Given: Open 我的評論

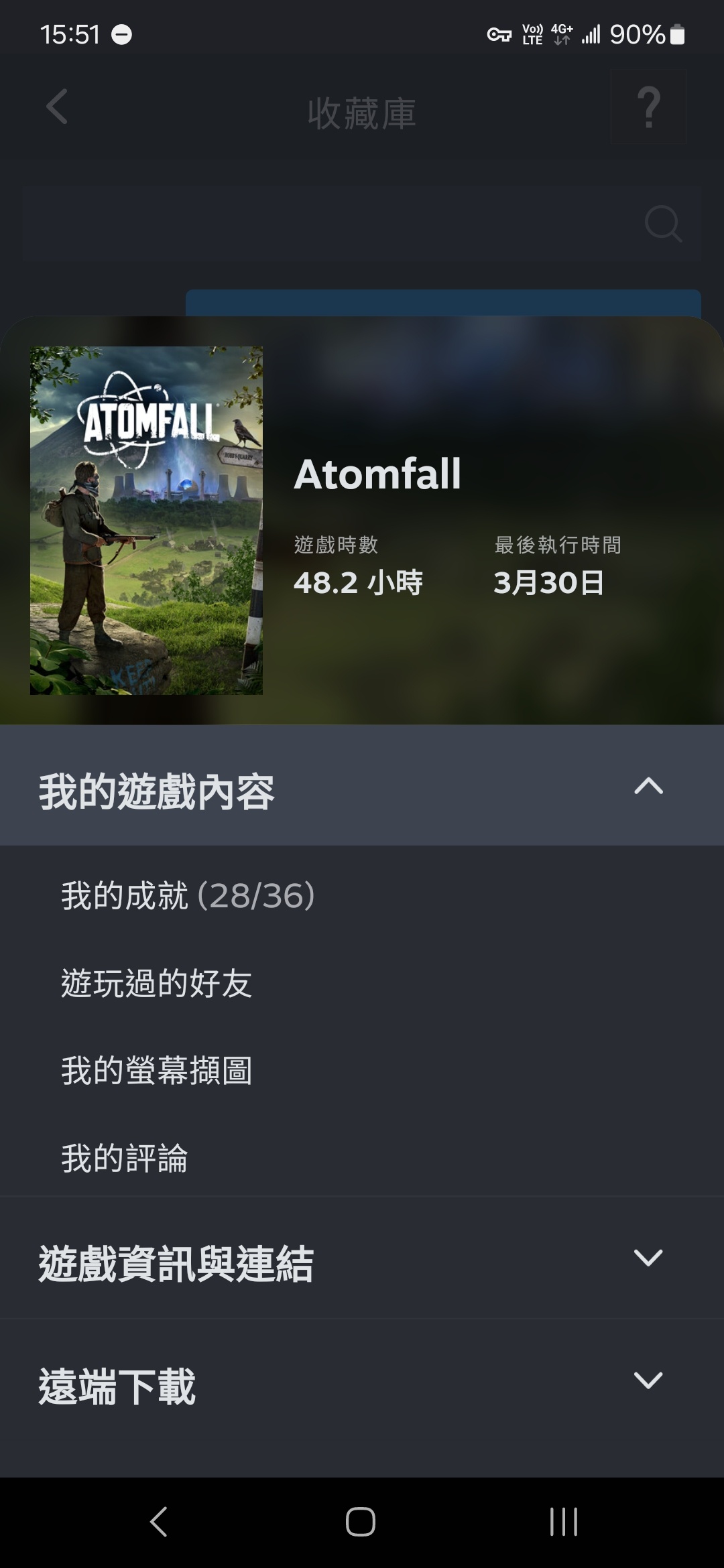Looking at the screenshot, I should tap(125, 1158).
